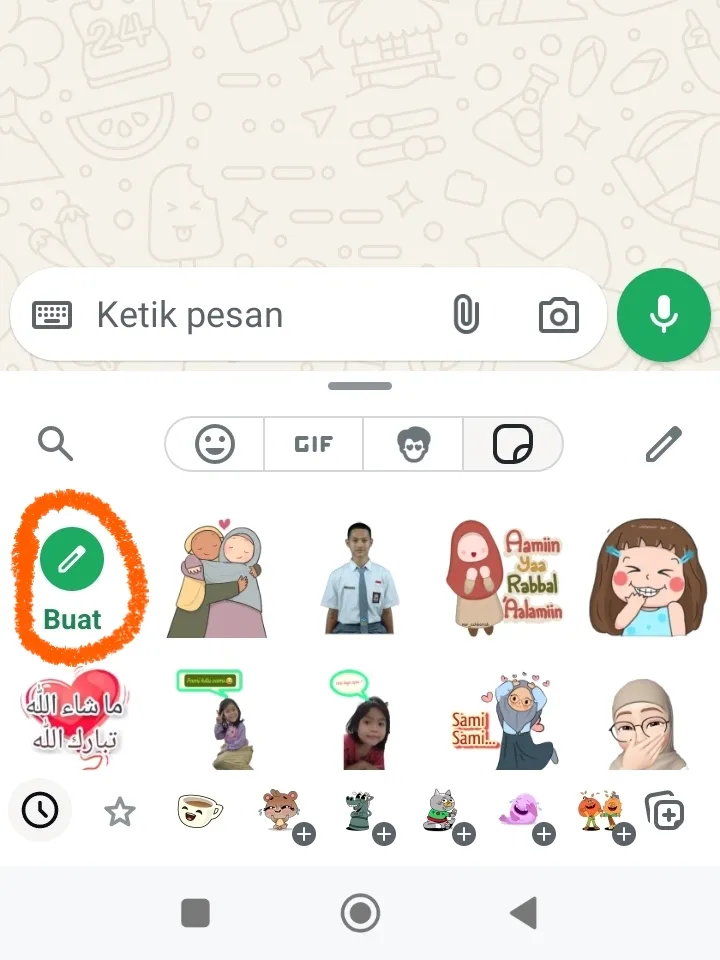Search stickers with the magnifier icon
The image size is (720, 960).
[x=55, y=442]
